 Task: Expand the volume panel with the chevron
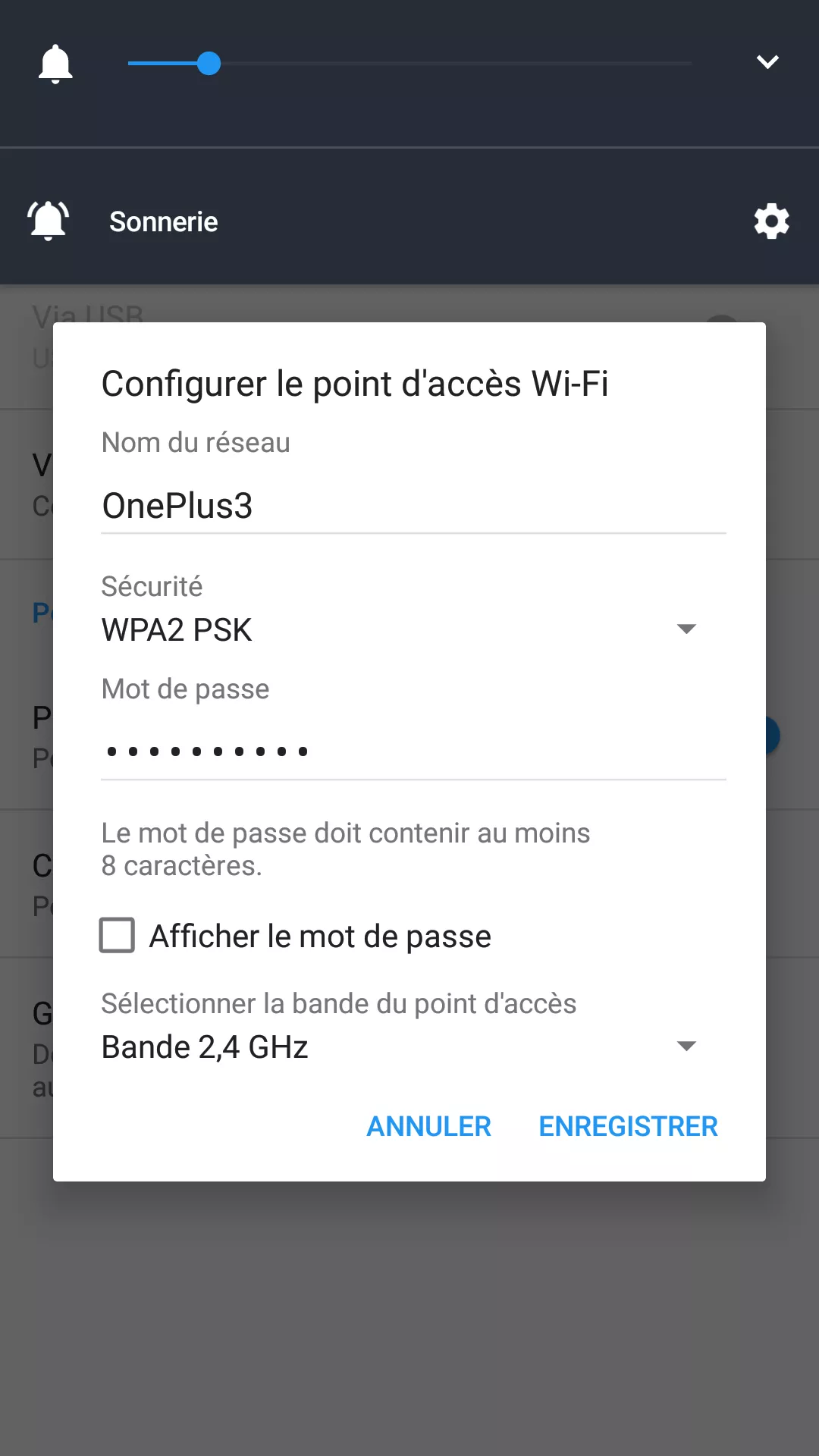click(767, 62)
